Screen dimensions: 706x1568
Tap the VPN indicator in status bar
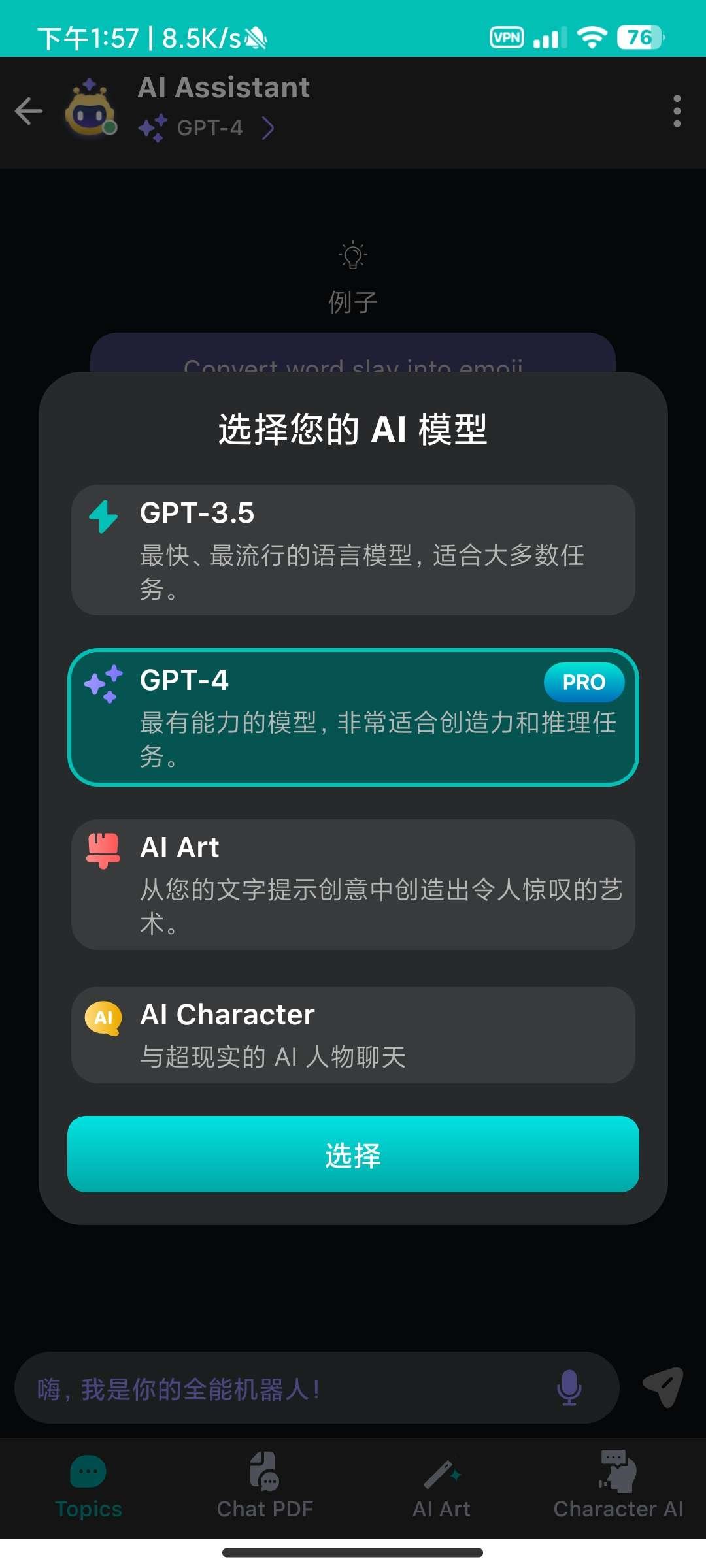507,37
